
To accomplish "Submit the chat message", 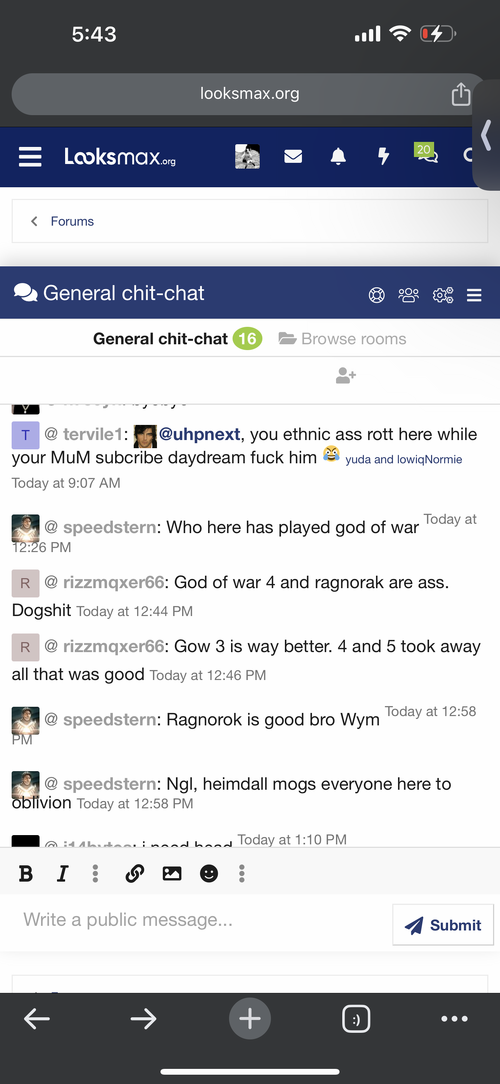I will click(443, 925).
